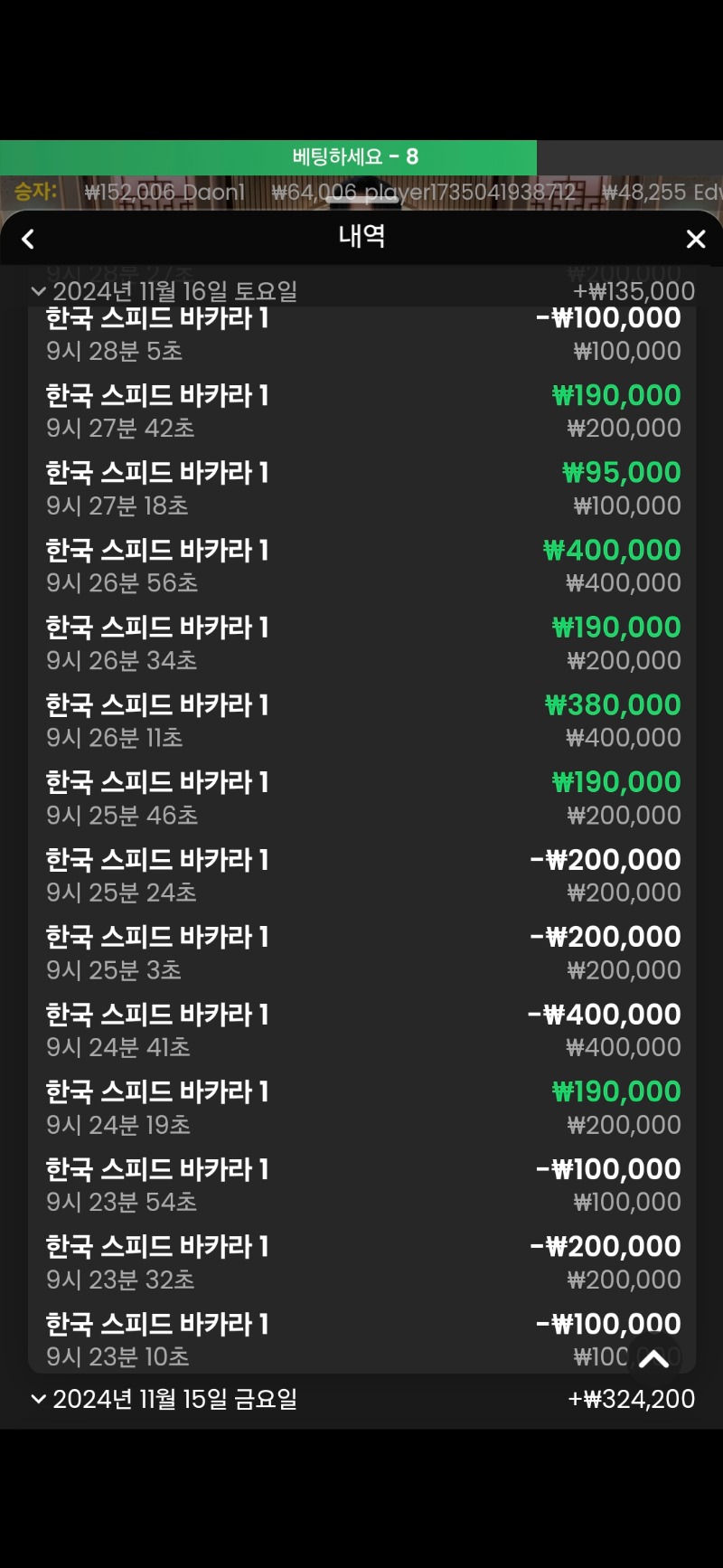Viewport: 723px width, 1568px height.
Task: Close the 내역 history panel
Action: (x=696, y=240)
